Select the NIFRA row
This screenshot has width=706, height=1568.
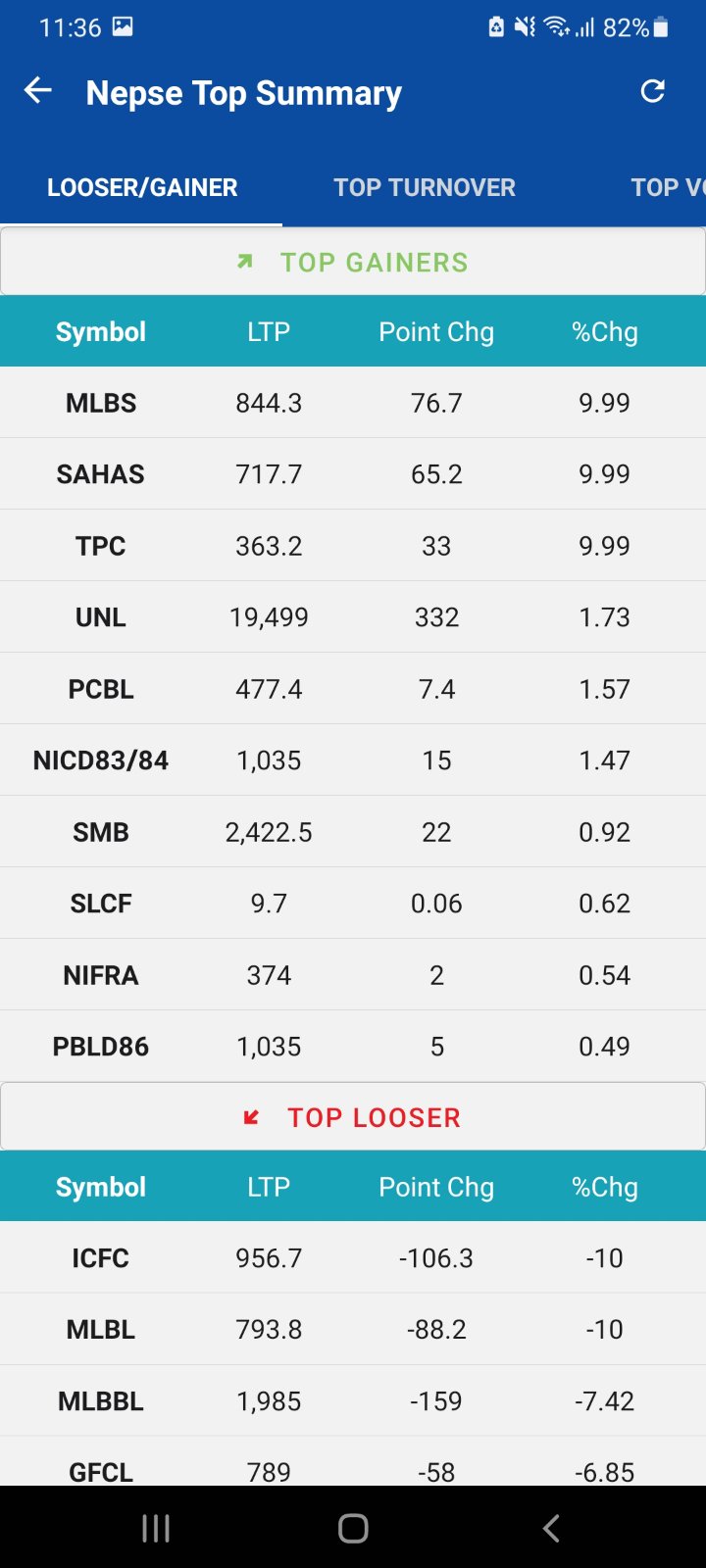353,975
